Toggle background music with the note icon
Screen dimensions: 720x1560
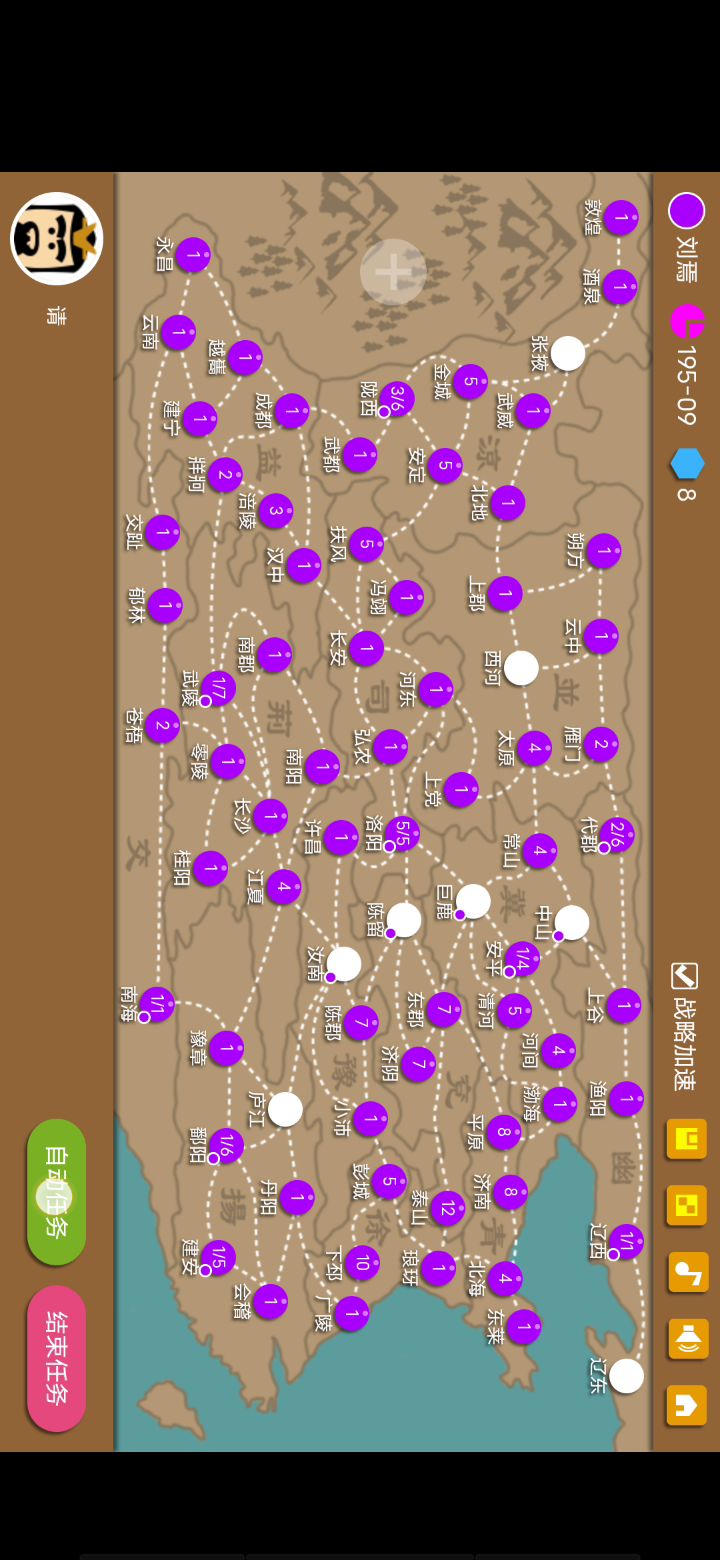pyautogui.click(x=688, y=1272)
